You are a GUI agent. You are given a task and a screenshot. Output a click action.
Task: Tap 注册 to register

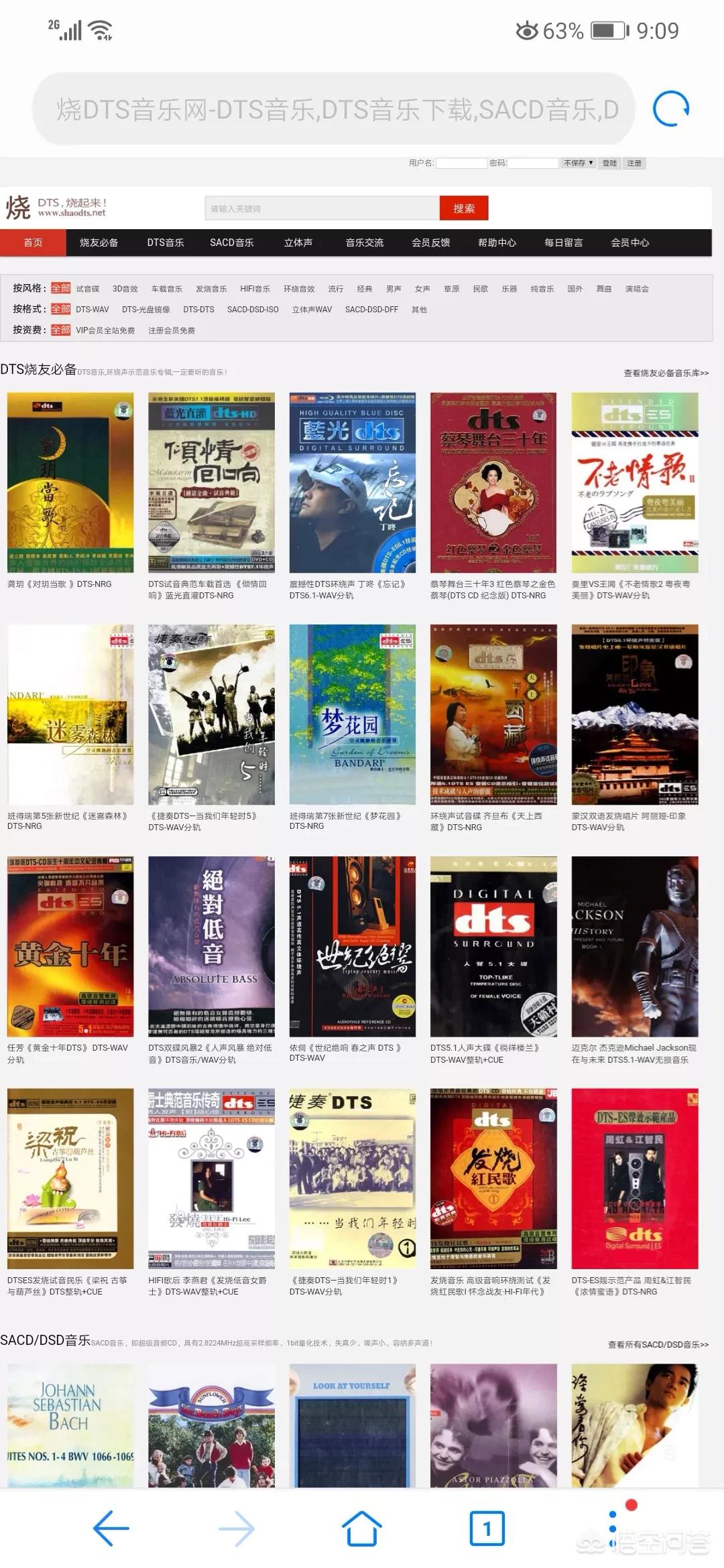pyautogui.click(x=634, y=163)
